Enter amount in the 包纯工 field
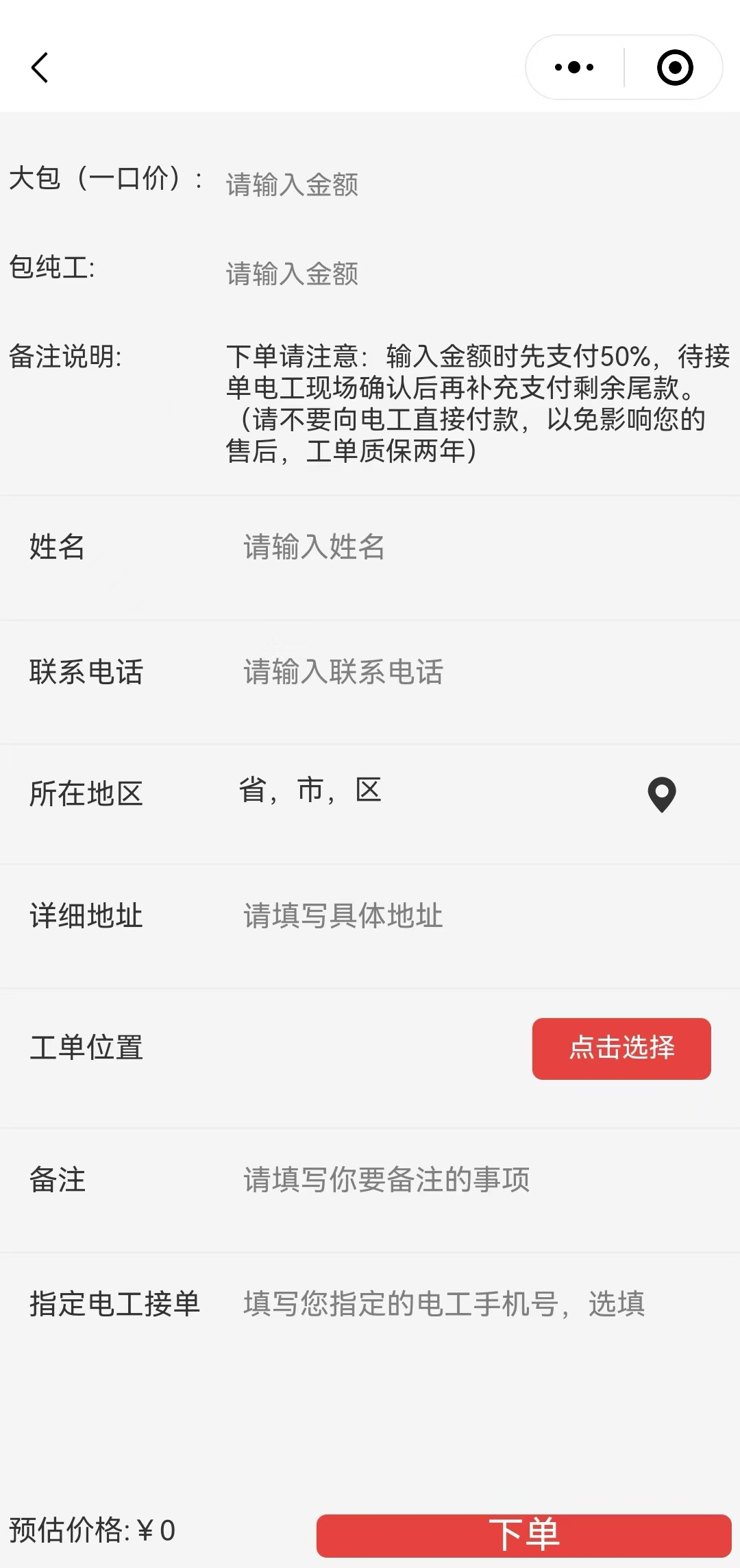 [x=473, y=274]
